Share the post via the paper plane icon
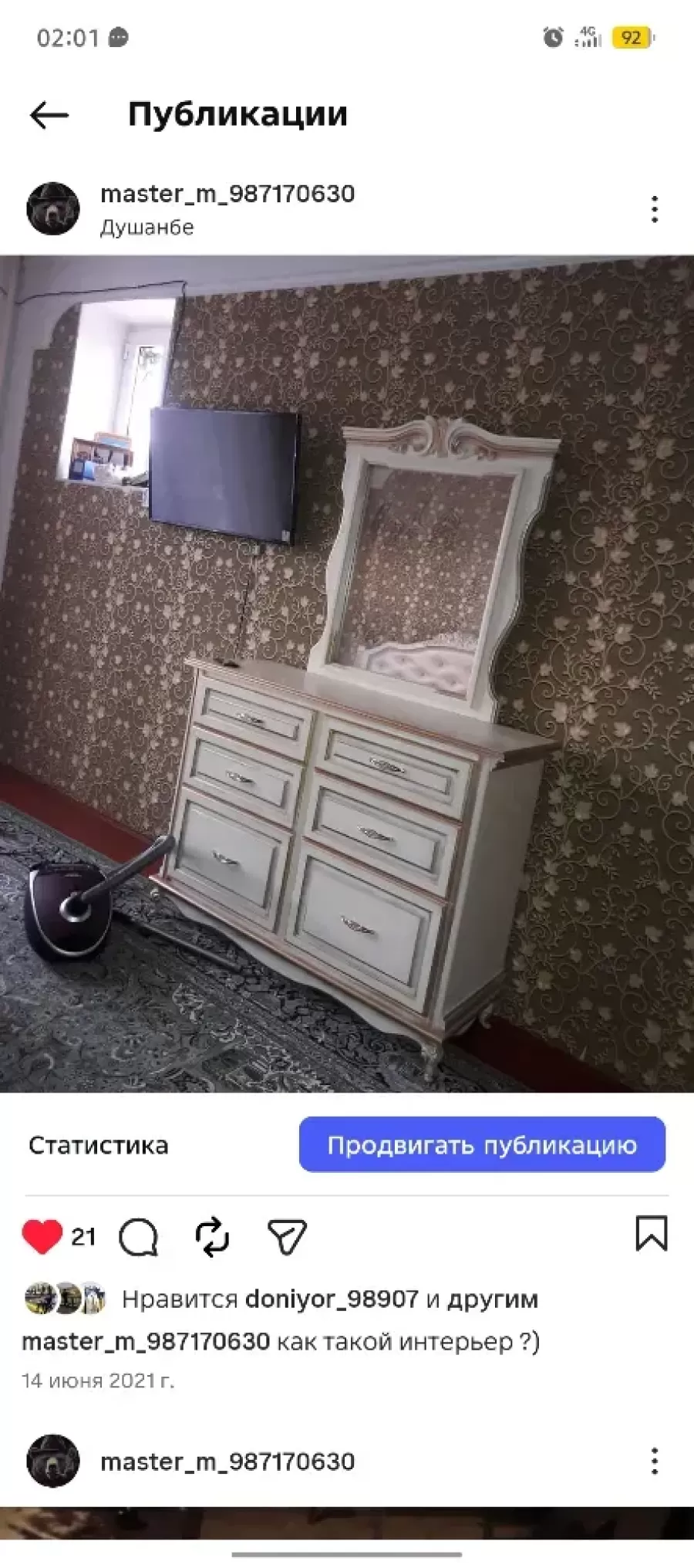 click(286, 1237)
